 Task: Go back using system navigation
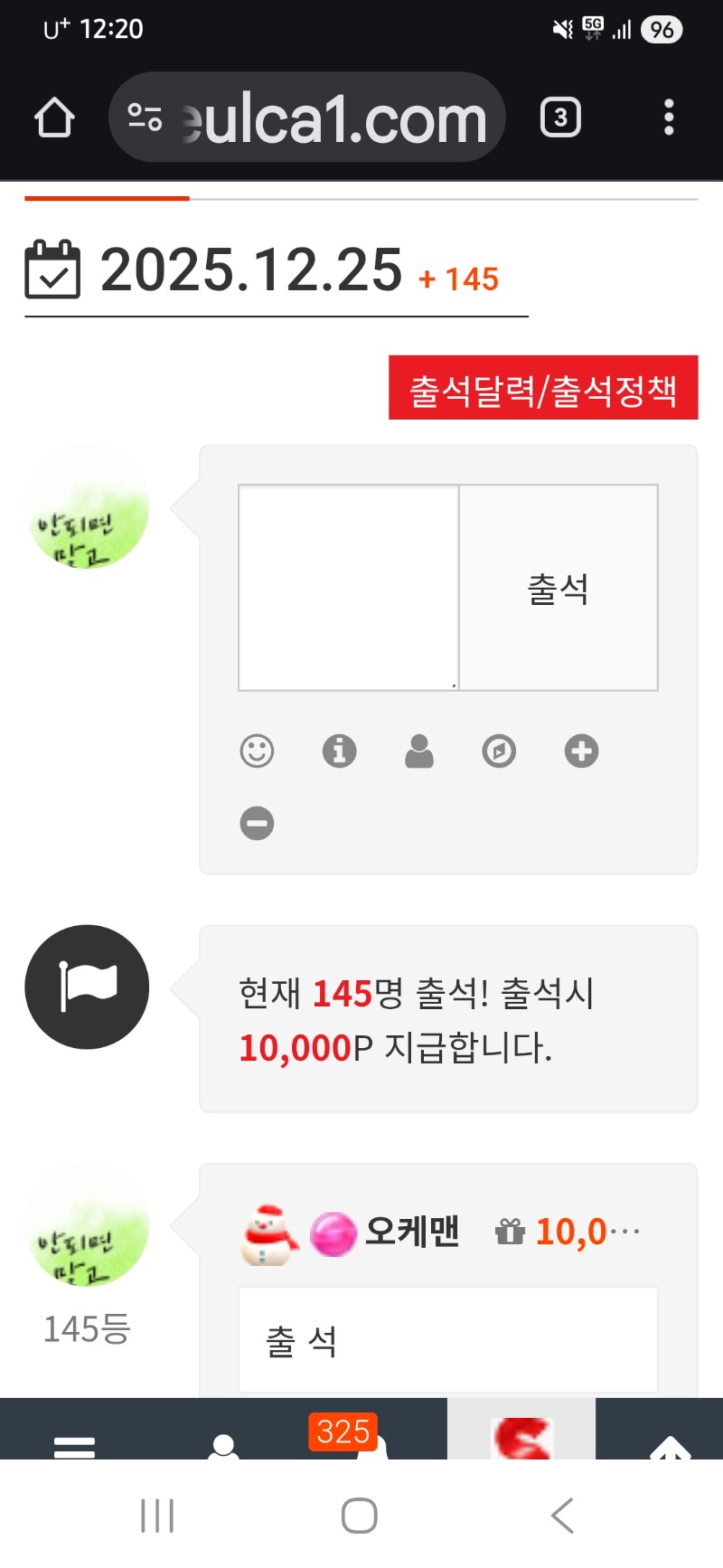562,1516
